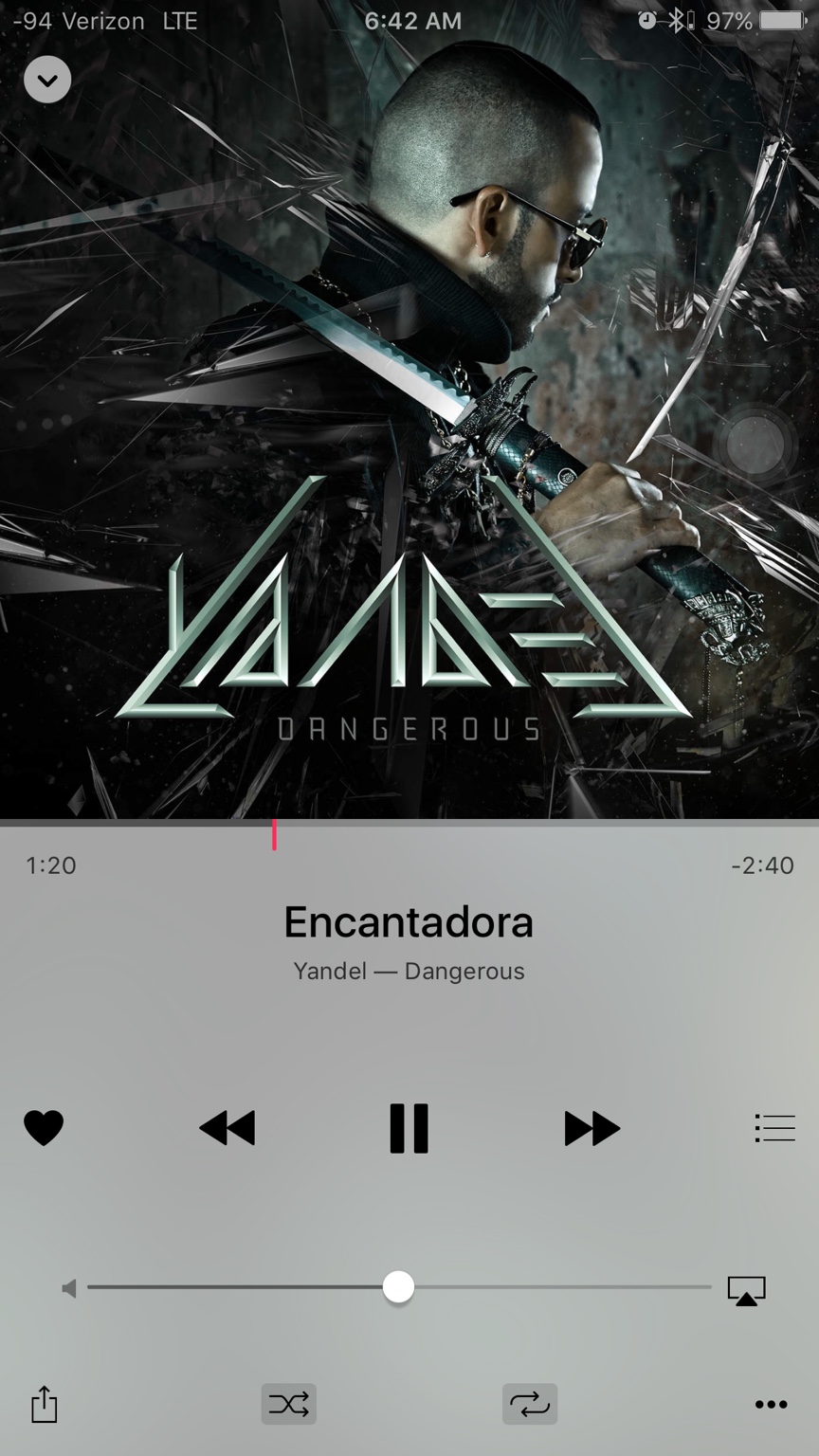Tap the red playback position marker

(274, 835)
